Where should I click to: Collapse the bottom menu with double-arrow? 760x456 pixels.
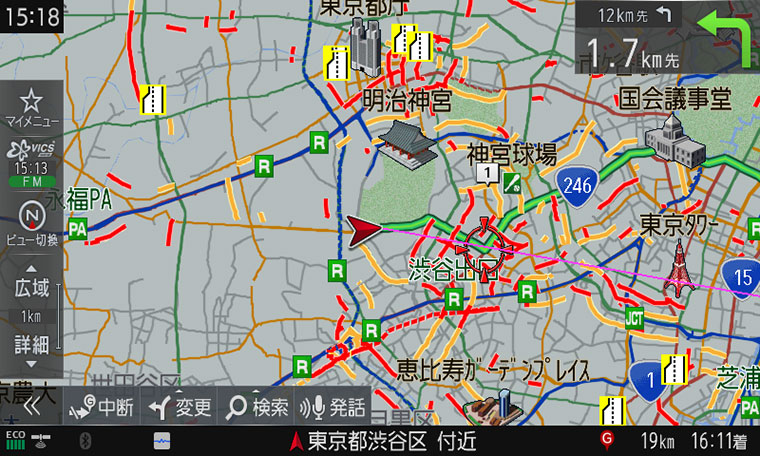[32, 407]
